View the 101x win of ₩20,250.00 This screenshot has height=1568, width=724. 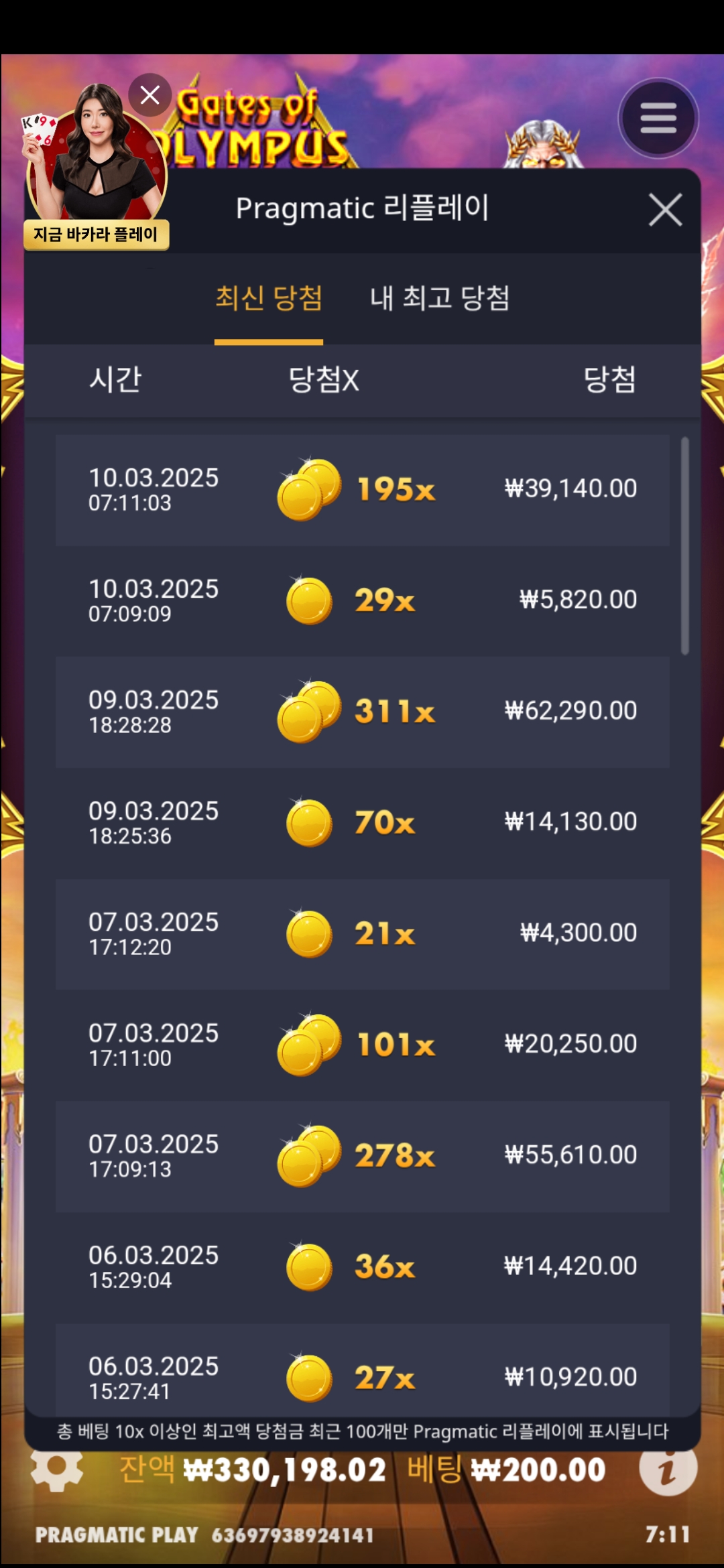pyautogui.click(x=362, y=1045)
